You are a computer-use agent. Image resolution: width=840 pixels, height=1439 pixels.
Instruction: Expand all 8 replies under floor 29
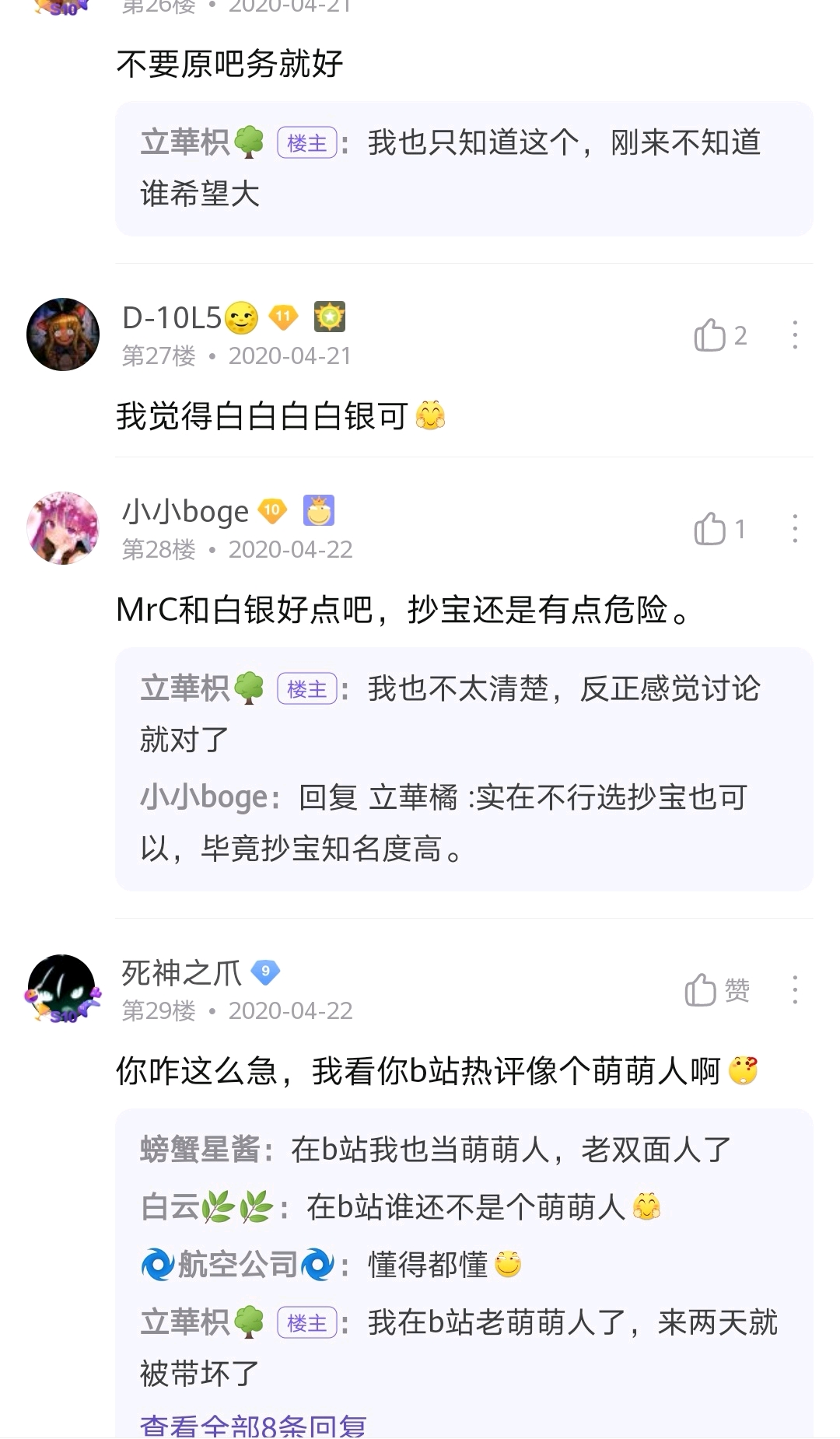click(x=253, y=1426)
